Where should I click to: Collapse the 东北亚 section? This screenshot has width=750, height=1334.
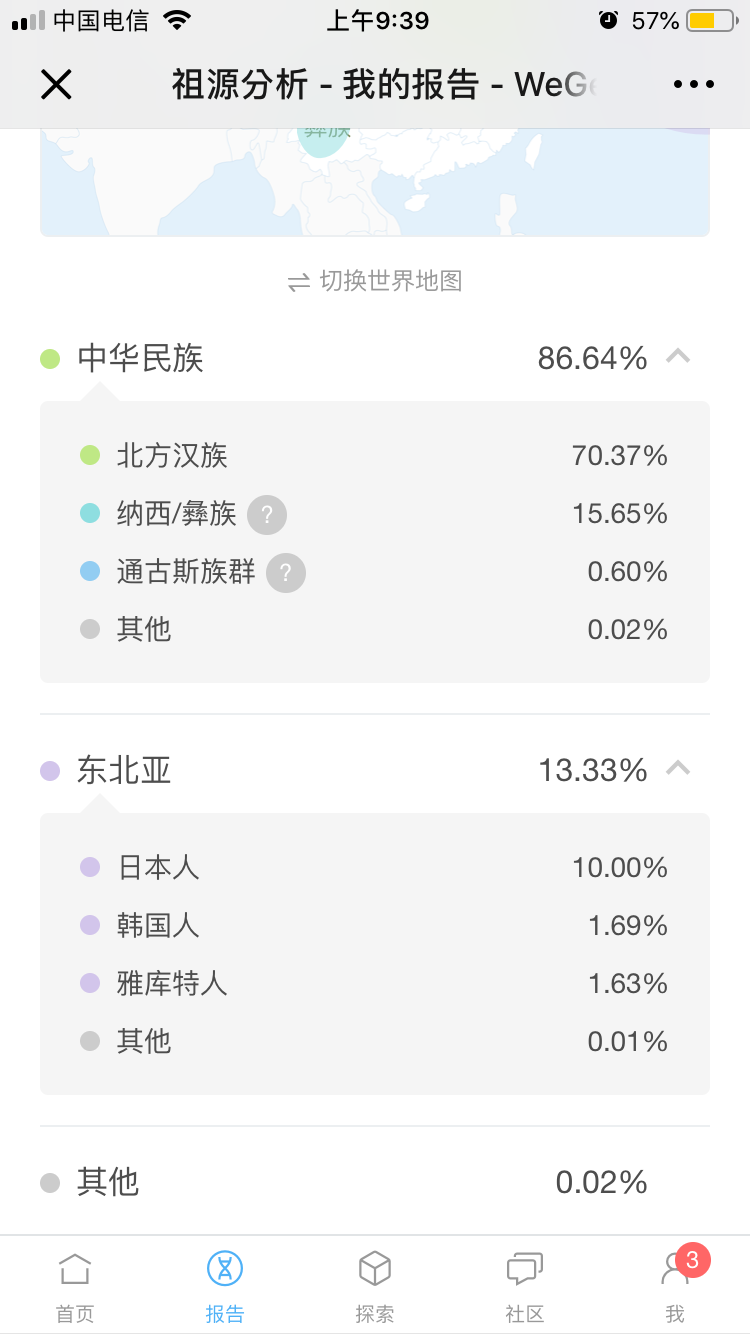678,769
